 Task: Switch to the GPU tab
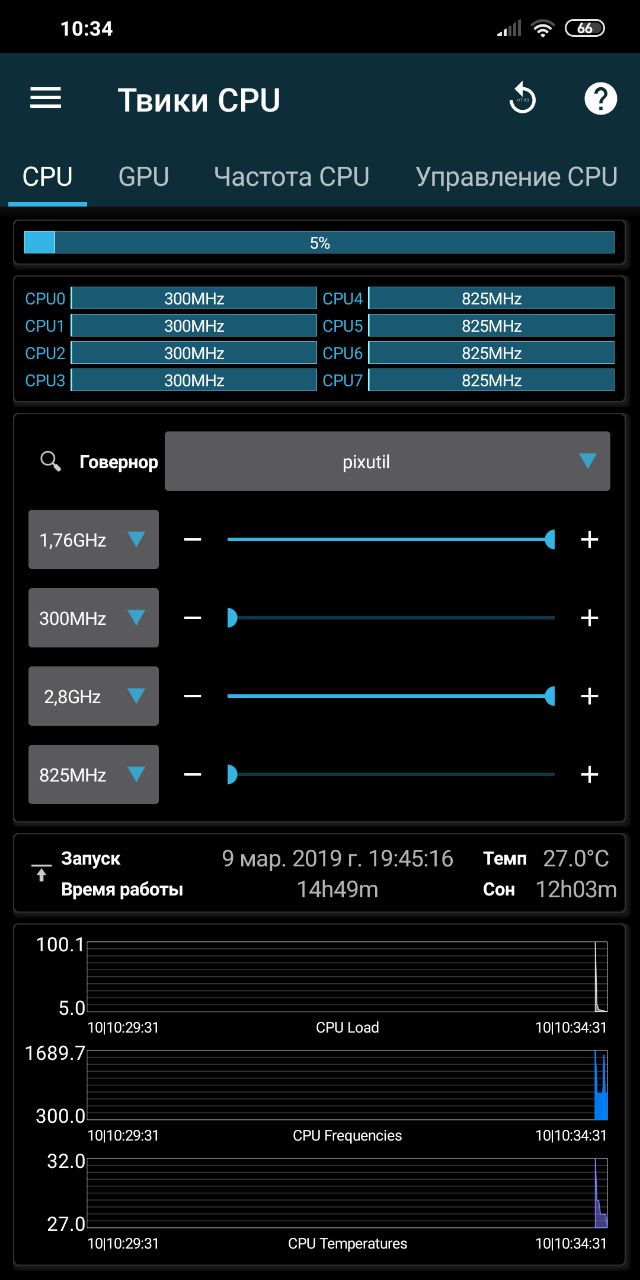[143, 177]
